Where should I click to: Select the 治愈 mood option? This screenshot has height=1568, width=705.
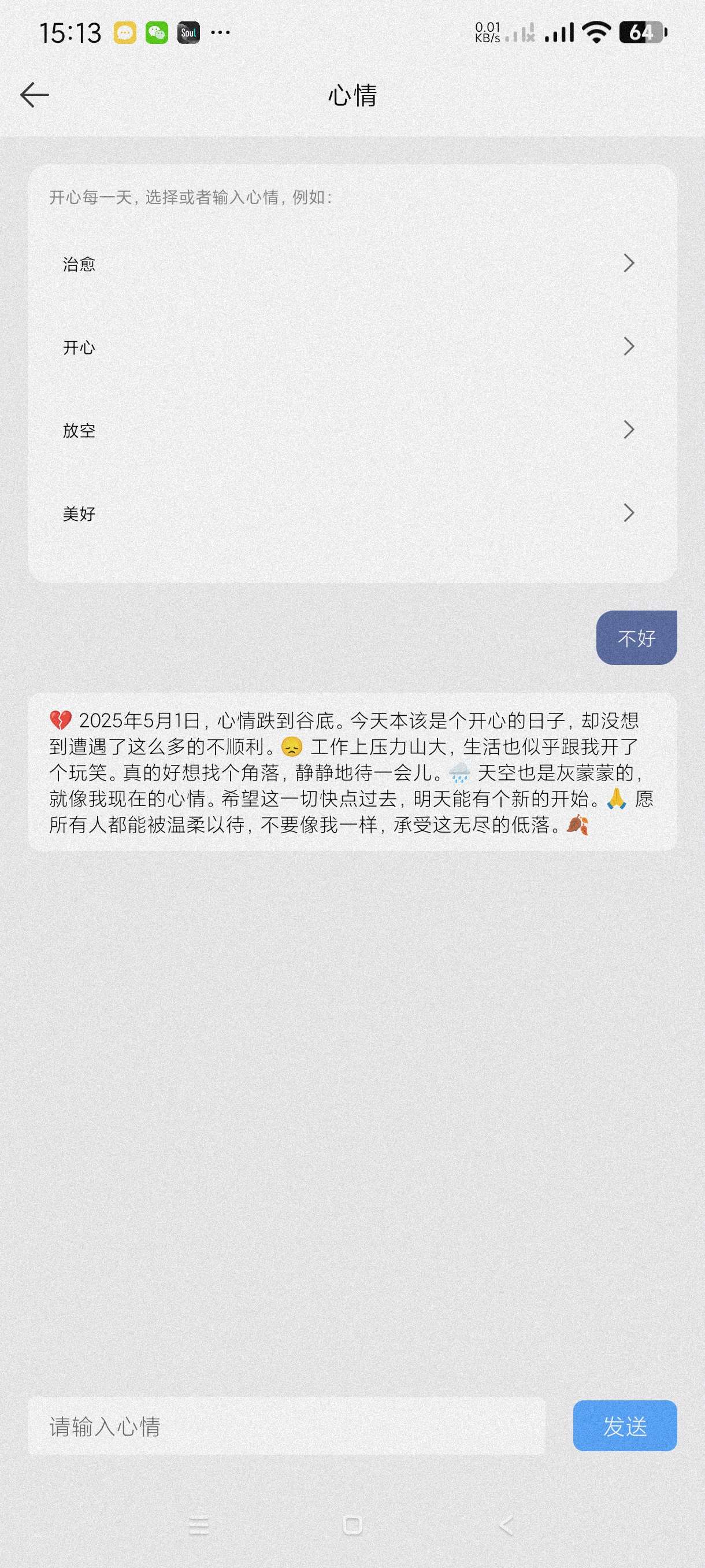pyautogui.click(x=351, y=264)
